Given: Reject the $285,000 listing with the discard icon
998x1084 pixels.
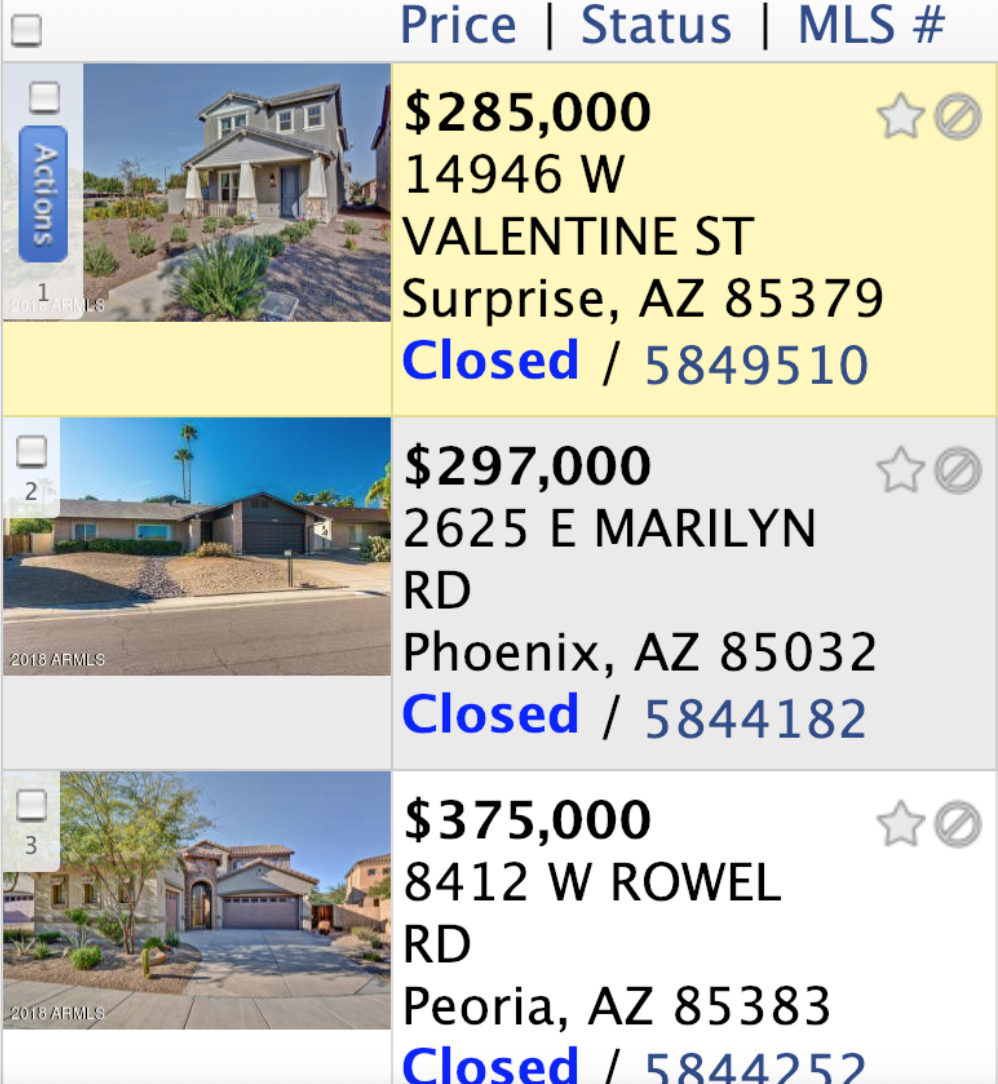Looking at the screenshot, I should (957, 118).
